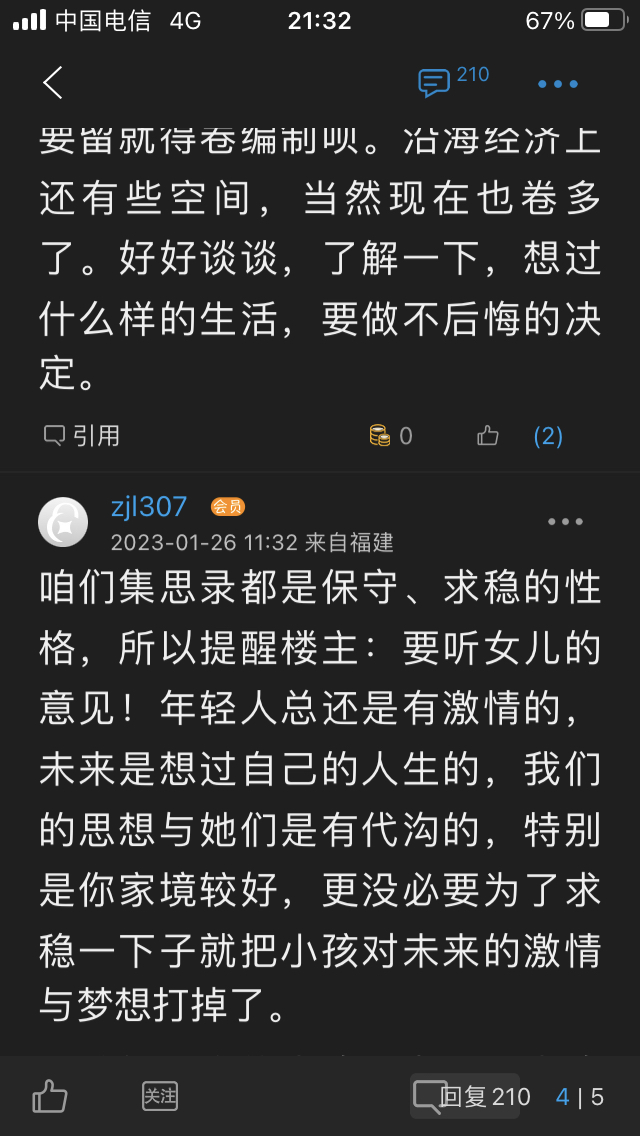Like the thread using bottom thumbs-up
The image size is (640, 1136).
click(x=50, y=1096)
